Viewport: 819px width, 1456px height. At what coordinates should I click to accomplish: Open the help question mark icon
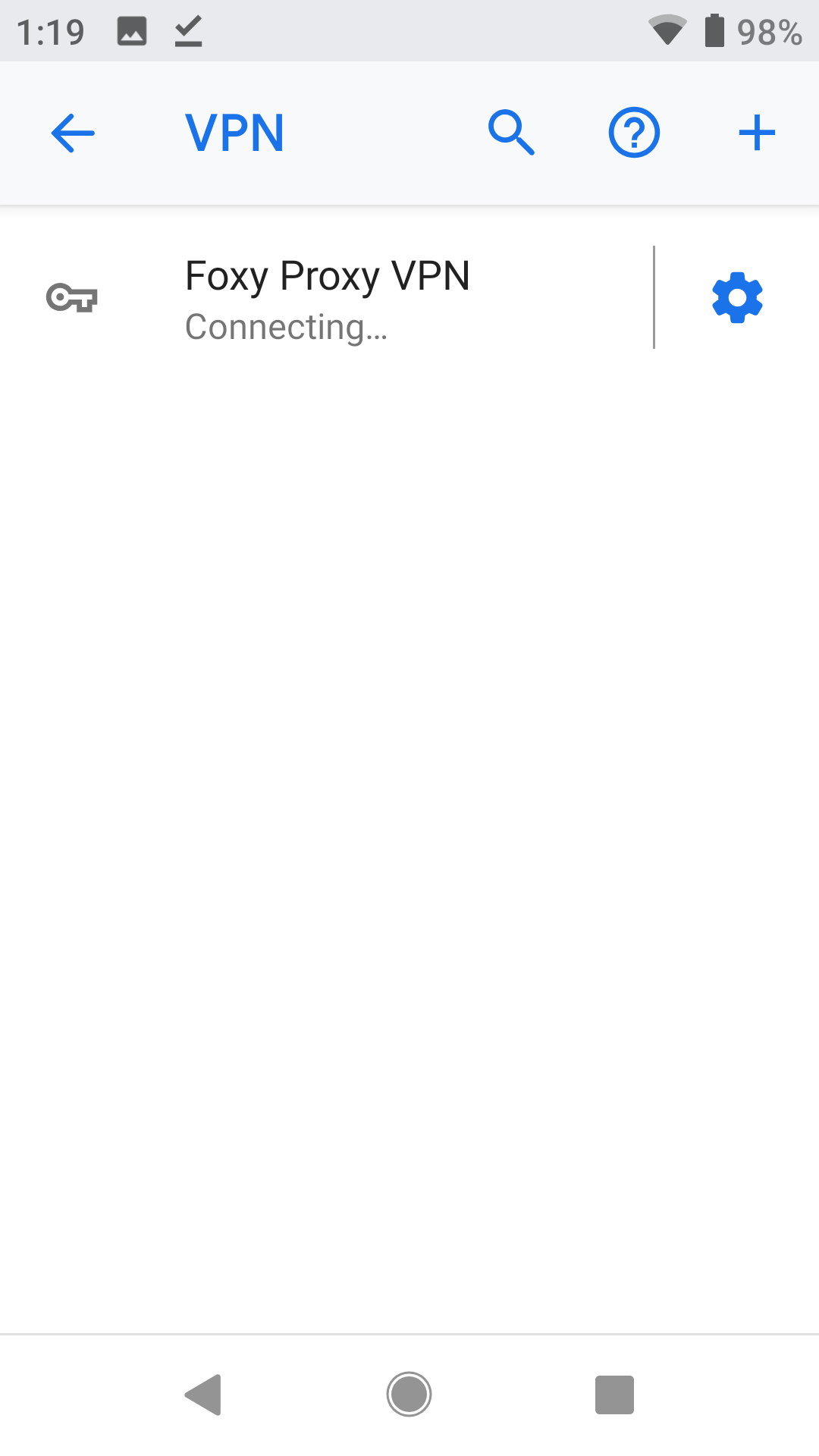click(634, 133)
